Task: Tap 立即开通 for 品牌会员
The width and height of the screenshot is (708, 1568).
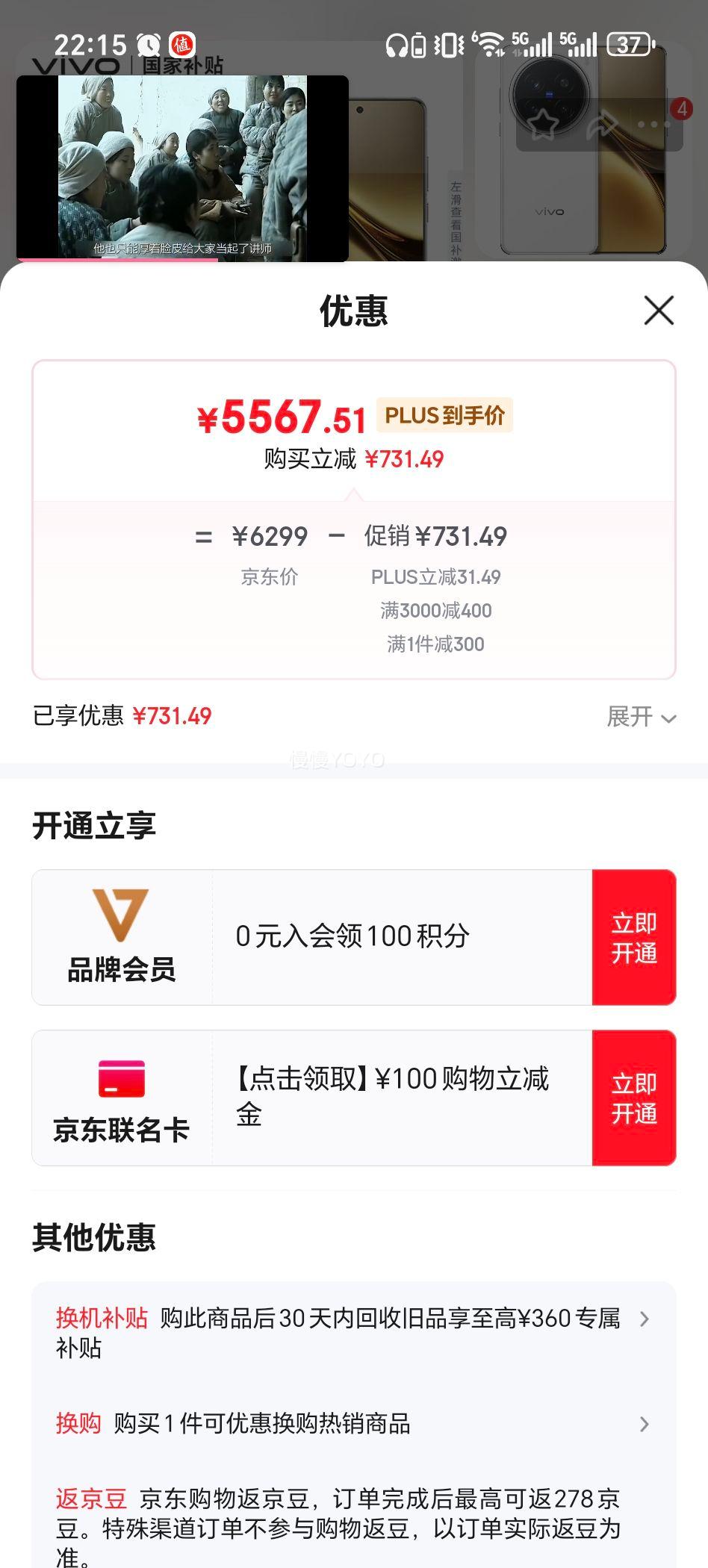Action: tap(634, 938)
